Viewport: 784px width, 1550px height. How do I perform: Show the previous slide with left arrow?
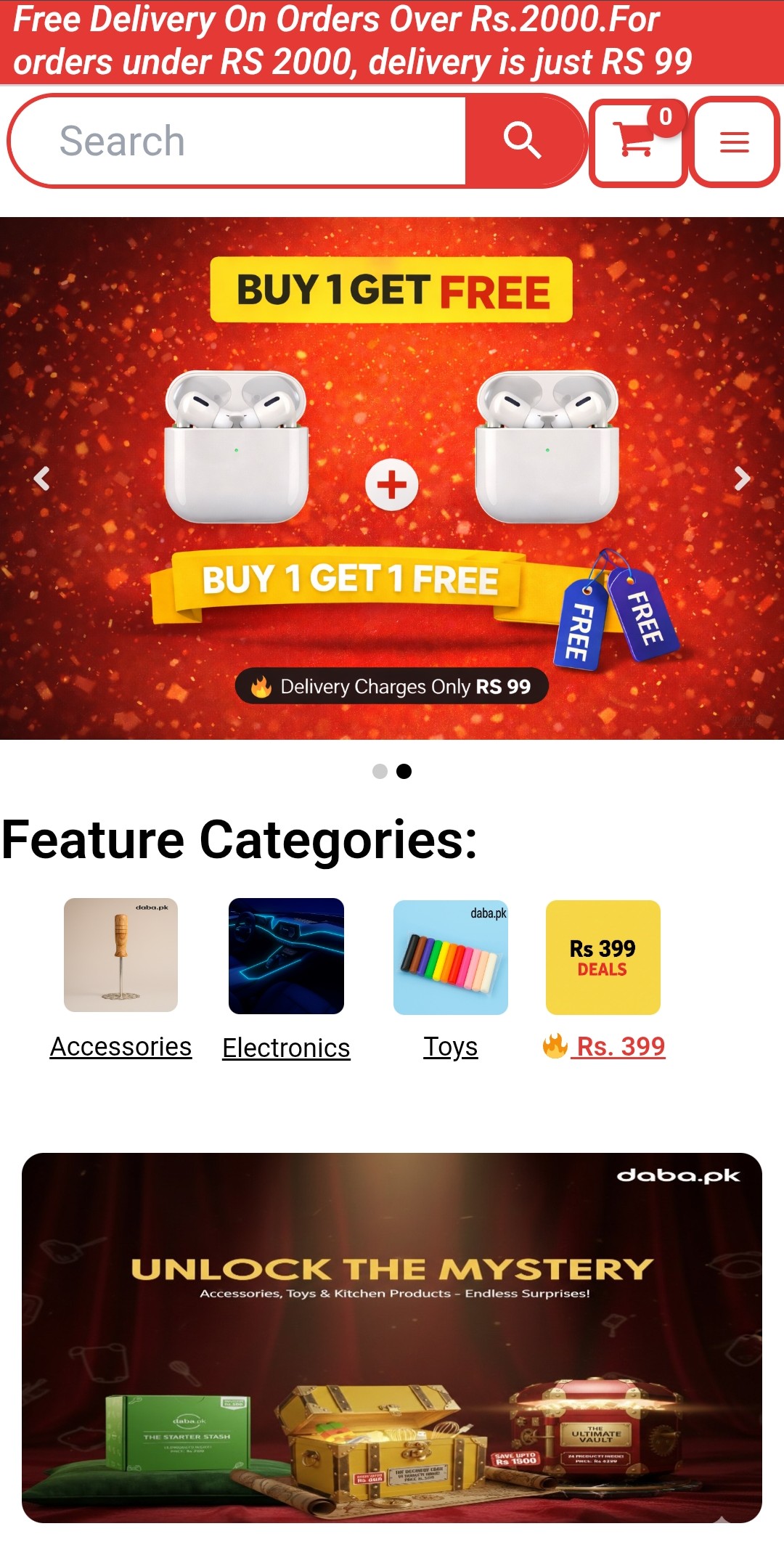(x=42, y=478)
